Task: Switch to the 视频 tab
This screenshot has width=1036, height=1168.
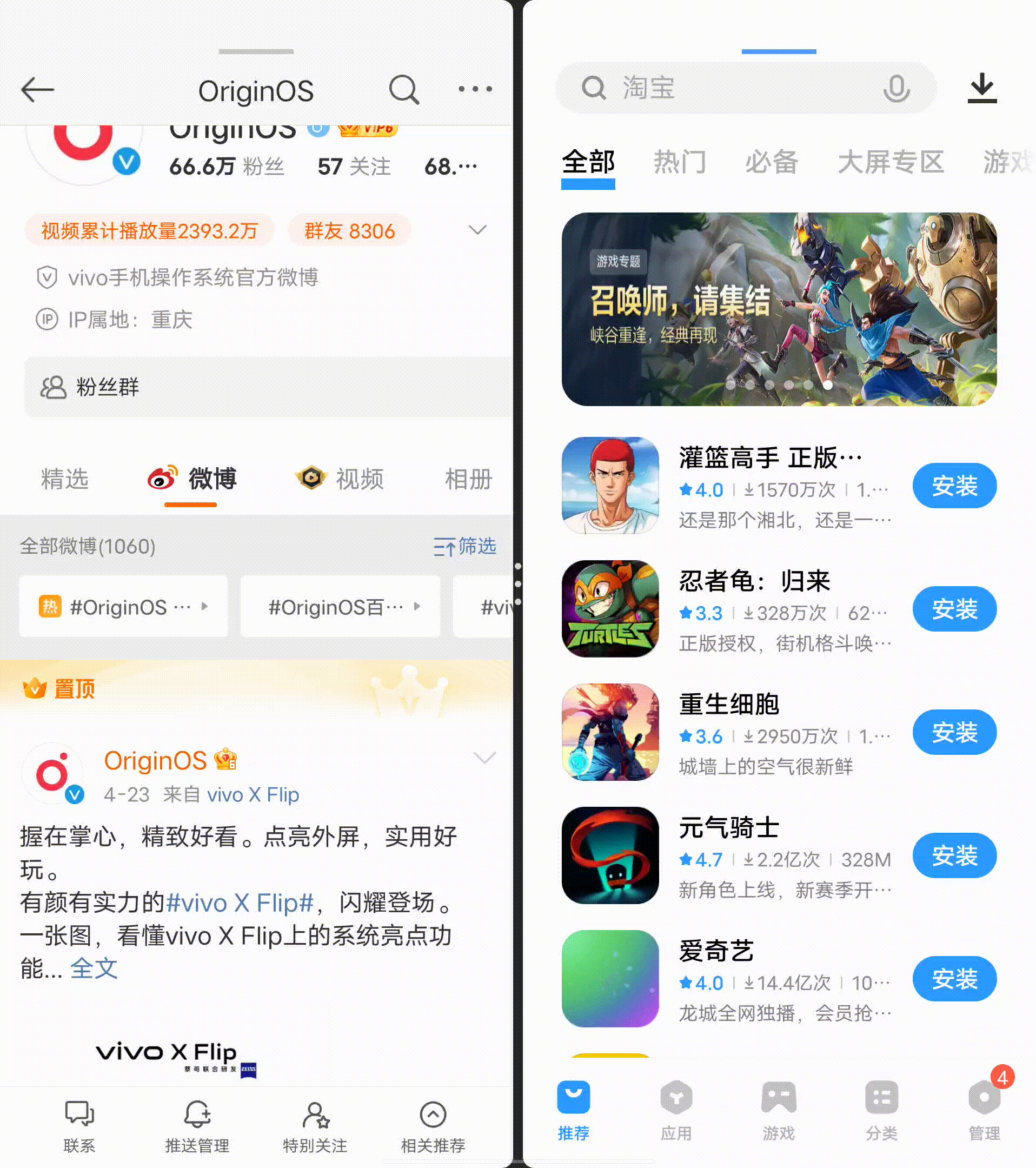Action: click(341, 479)
